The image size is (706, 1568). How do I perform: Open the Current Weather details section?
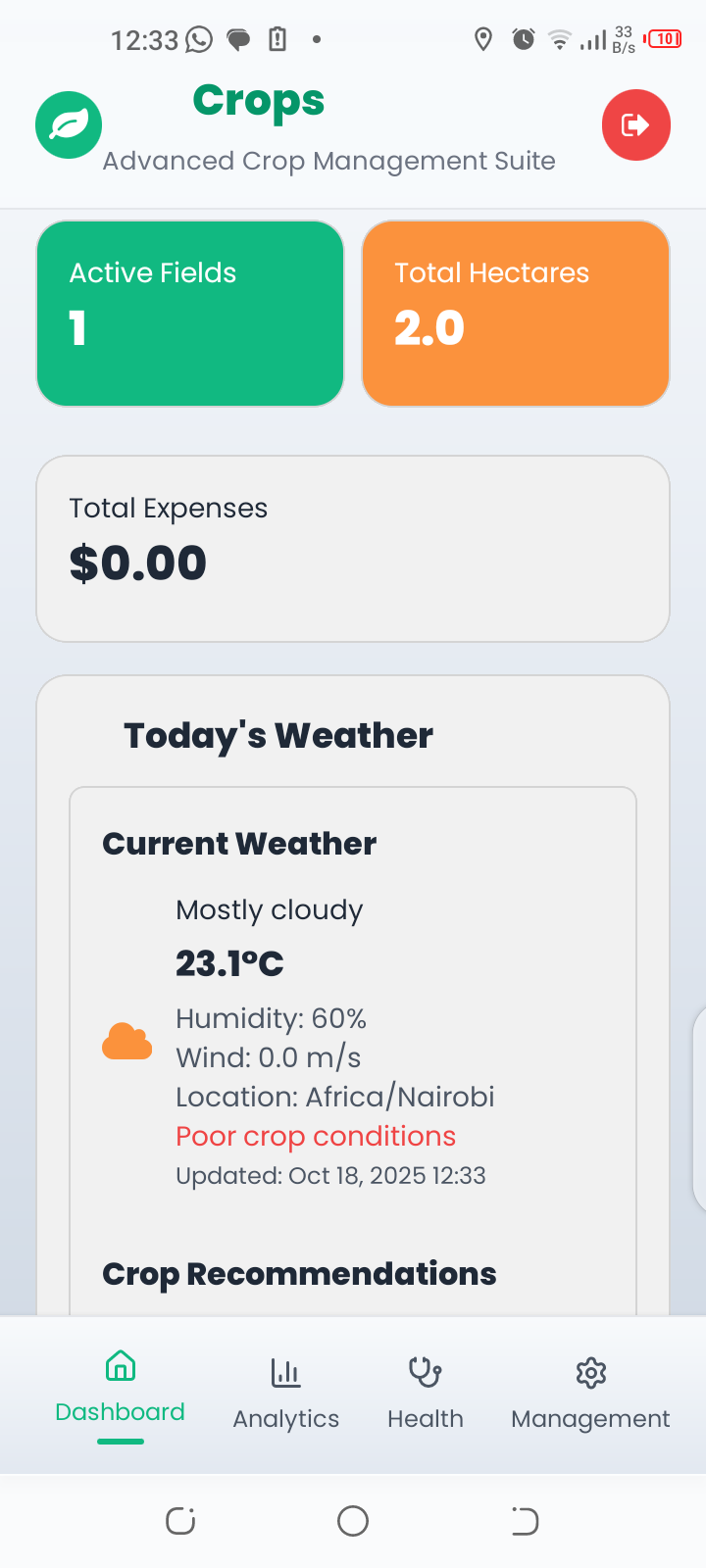pos(238,843)
